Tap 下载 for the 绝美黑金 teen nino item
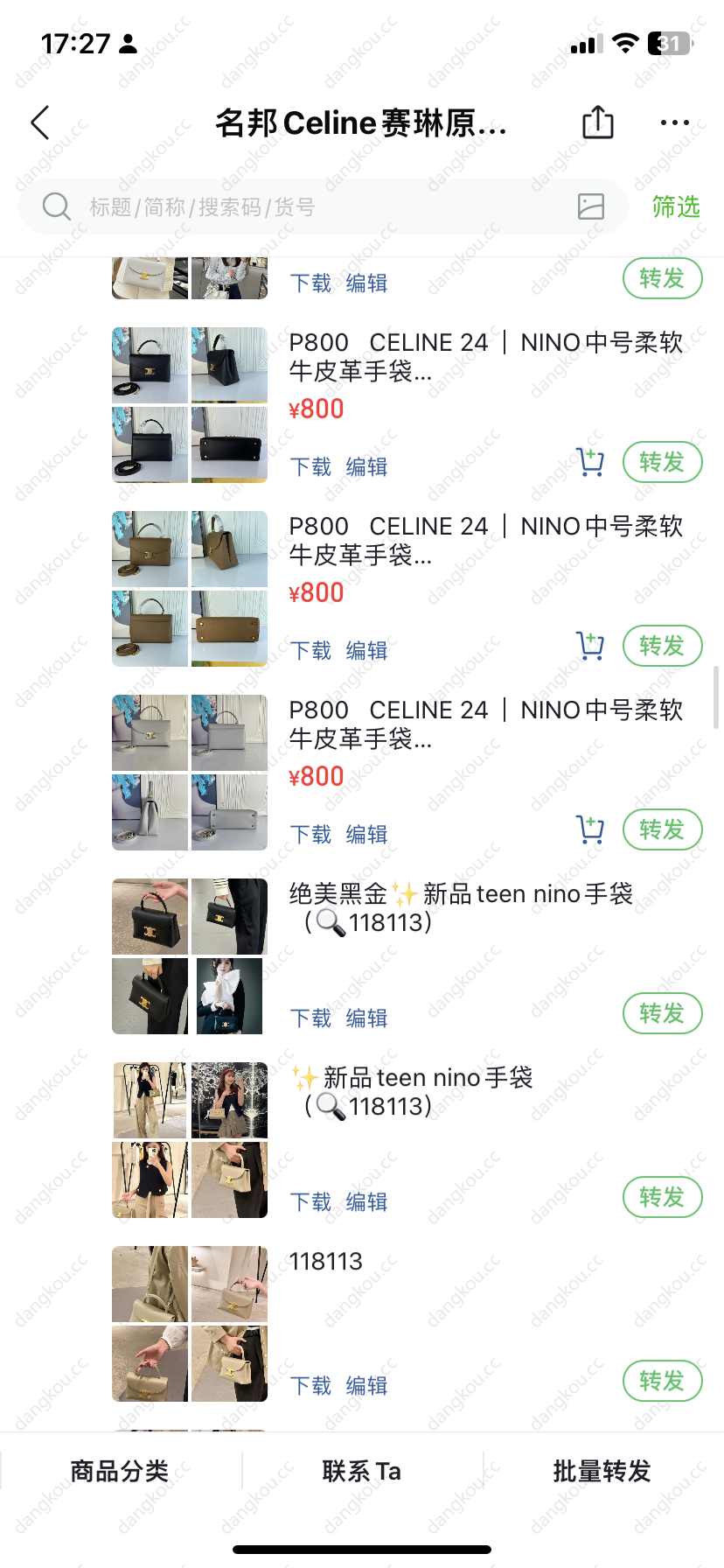 pyautogui.click(x=310, y=1018)
